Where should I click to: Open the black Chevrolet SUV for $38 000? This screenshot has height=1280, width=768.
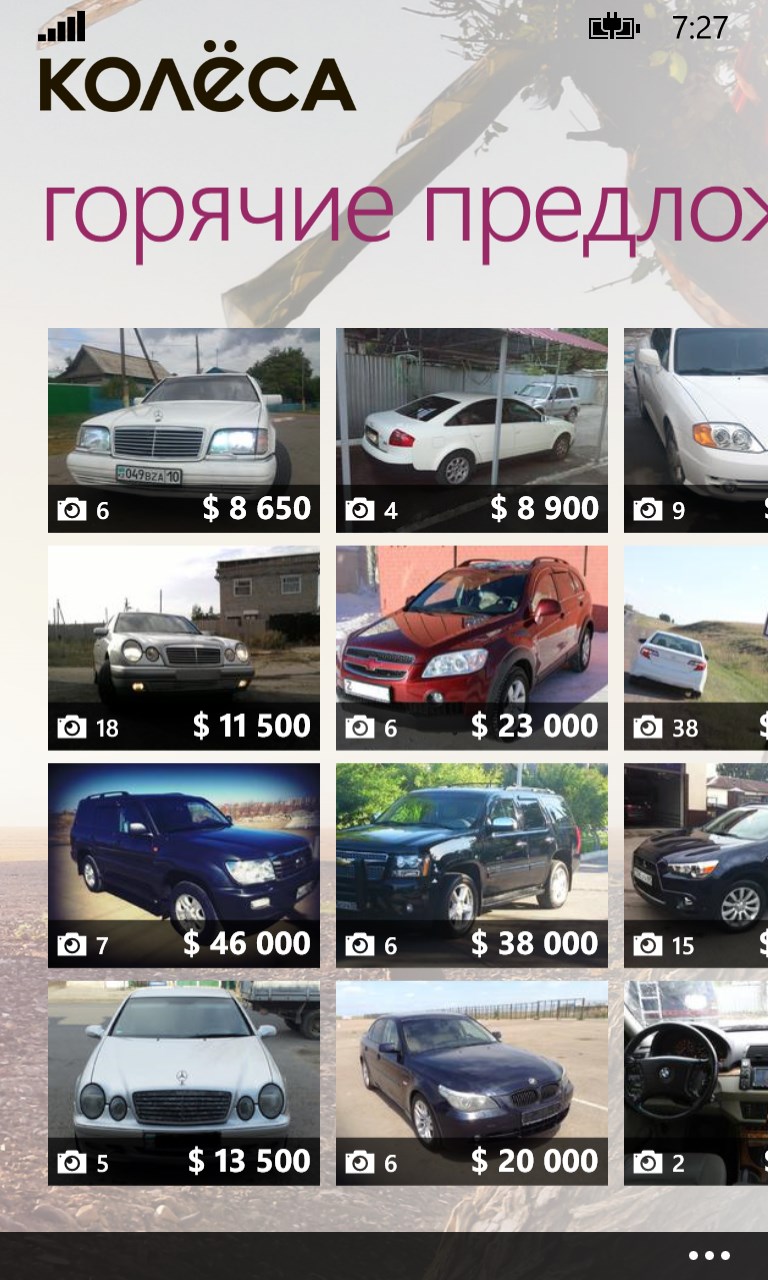tap(471, 865)
